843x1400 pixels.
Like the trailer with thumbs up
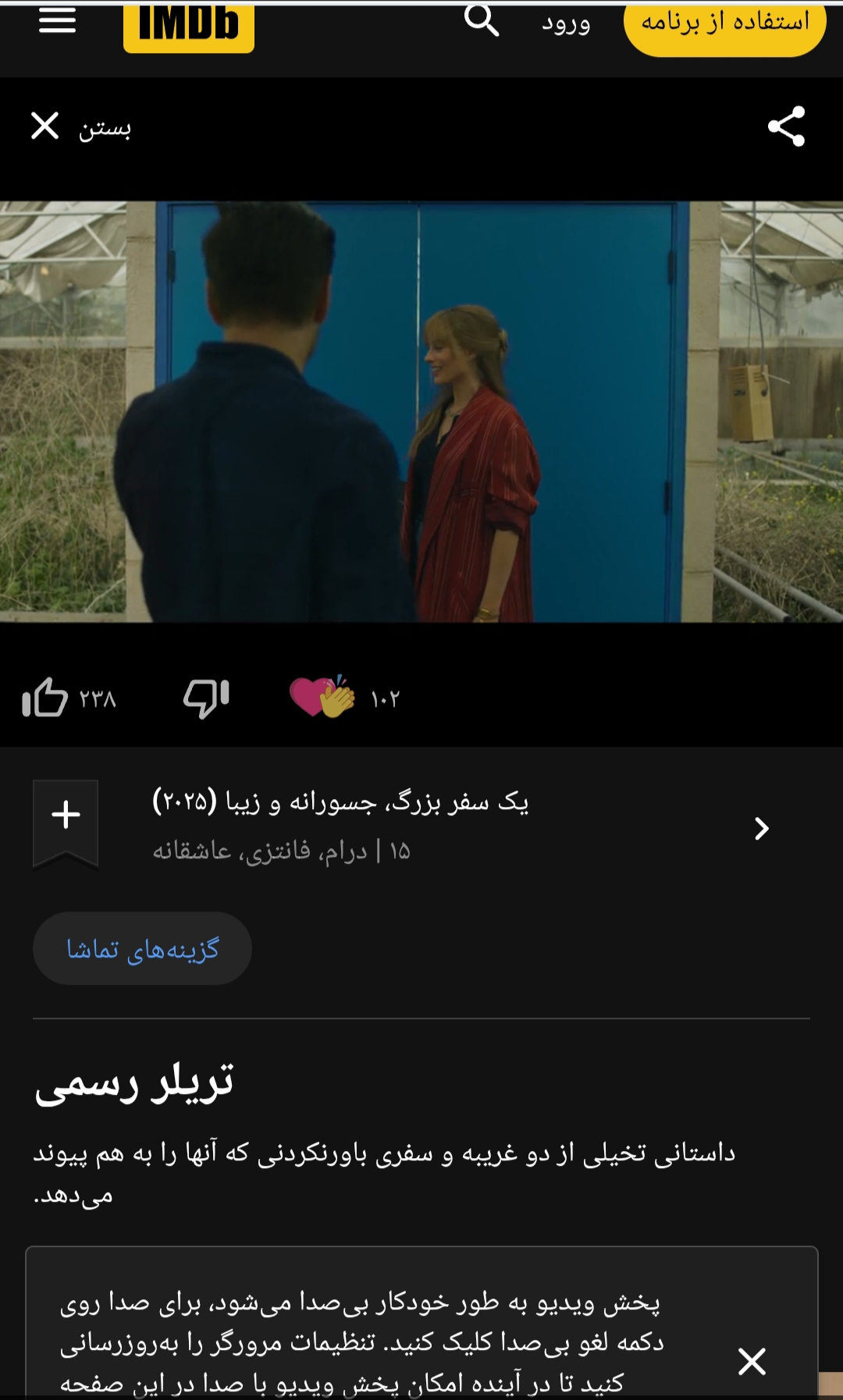[x=45, y=697]
